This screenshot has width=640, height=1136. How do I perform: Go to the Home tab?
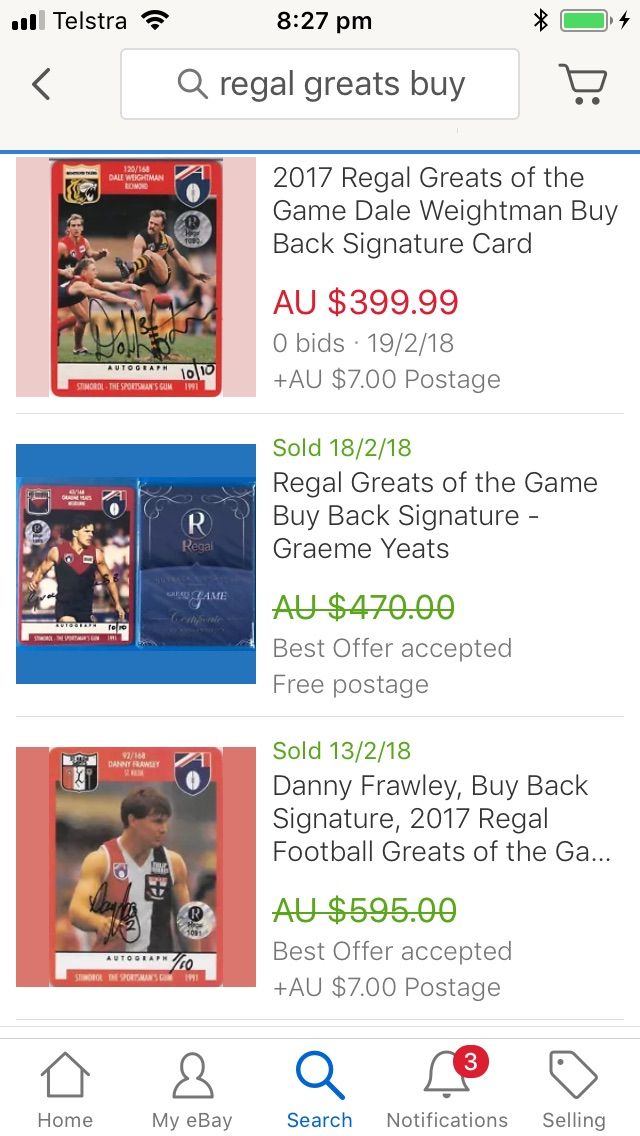pos(65,1090)
